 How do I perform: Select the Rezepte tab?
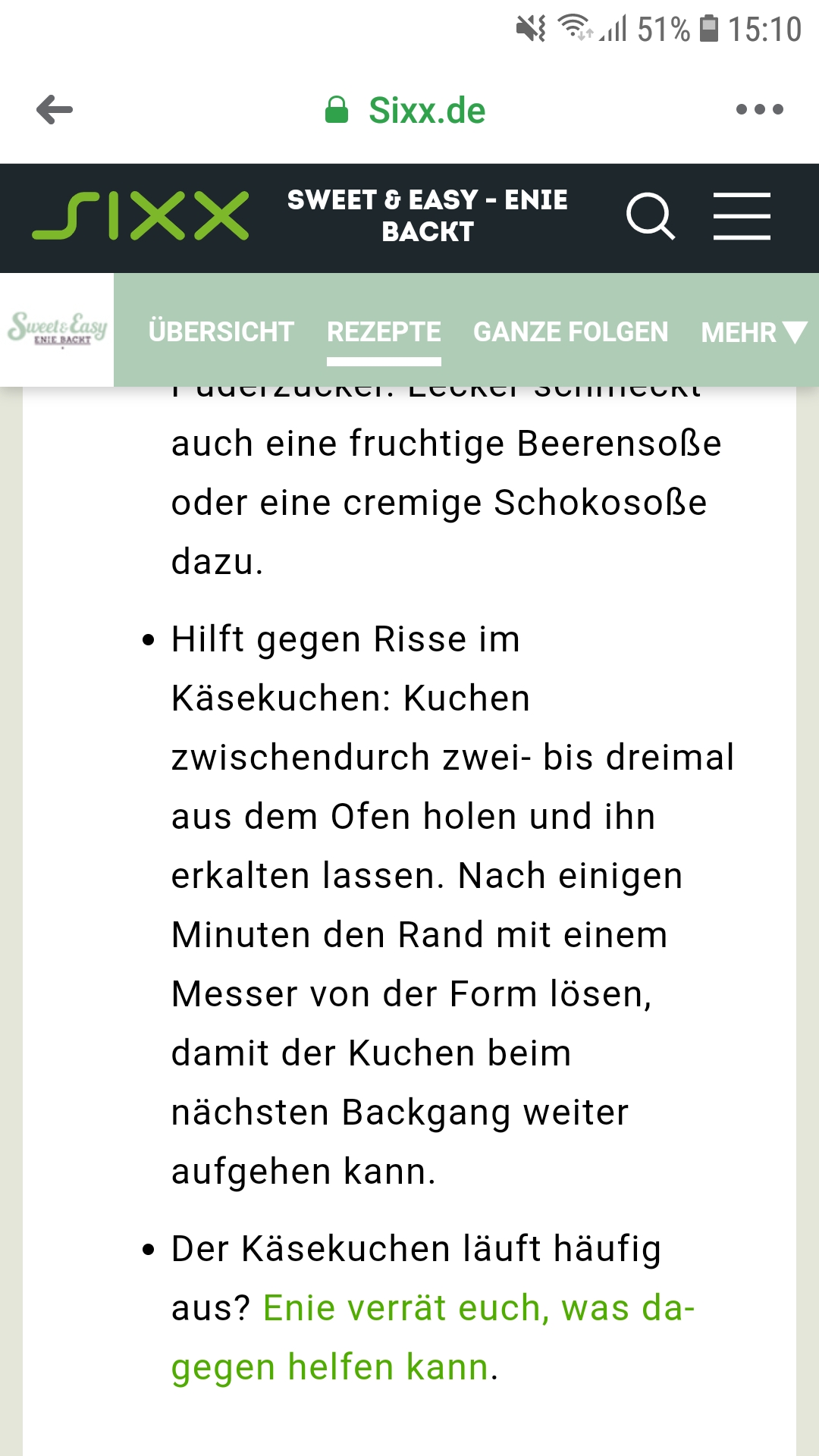tap(384, 332)
